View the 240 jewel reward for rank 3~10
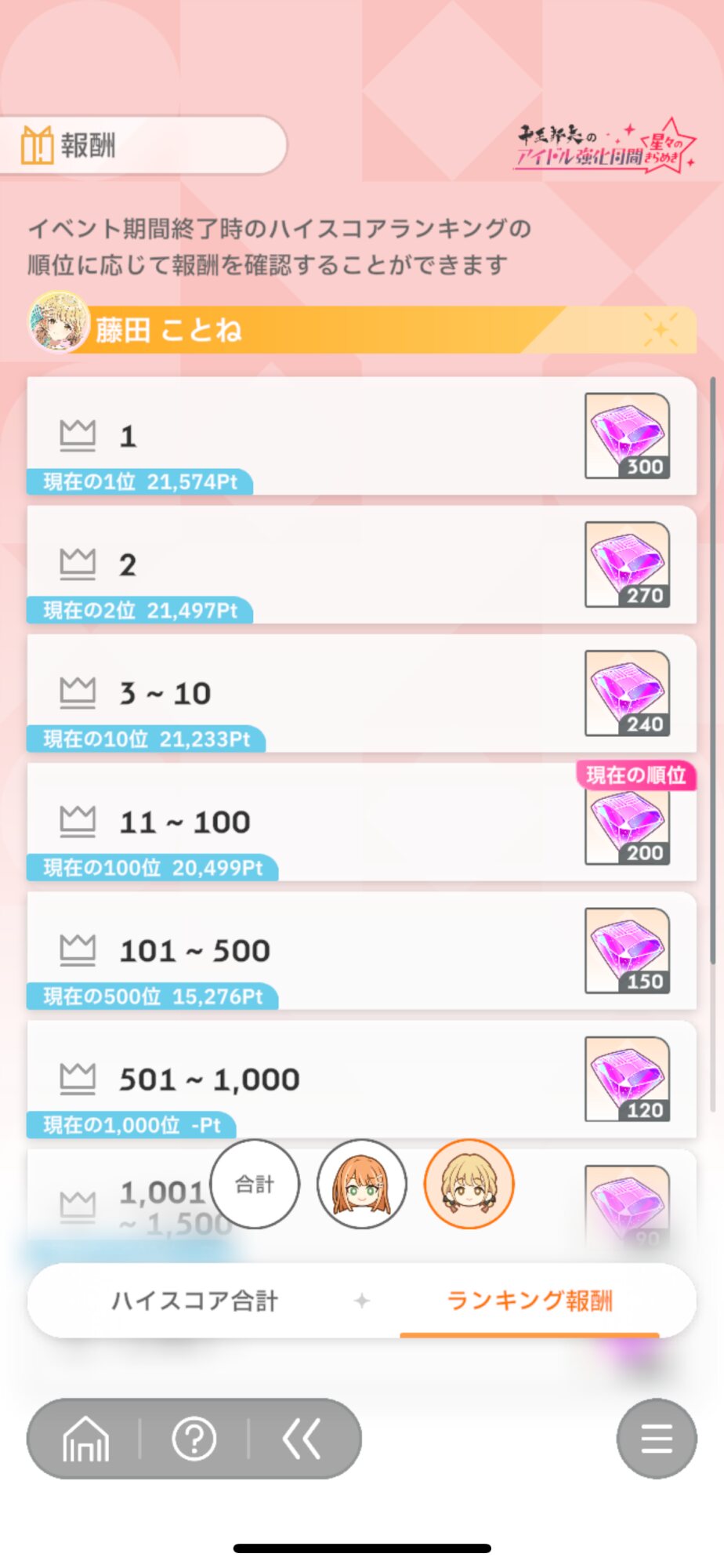This screenshot has height=1568, width=724. click(x=628, y=693)
